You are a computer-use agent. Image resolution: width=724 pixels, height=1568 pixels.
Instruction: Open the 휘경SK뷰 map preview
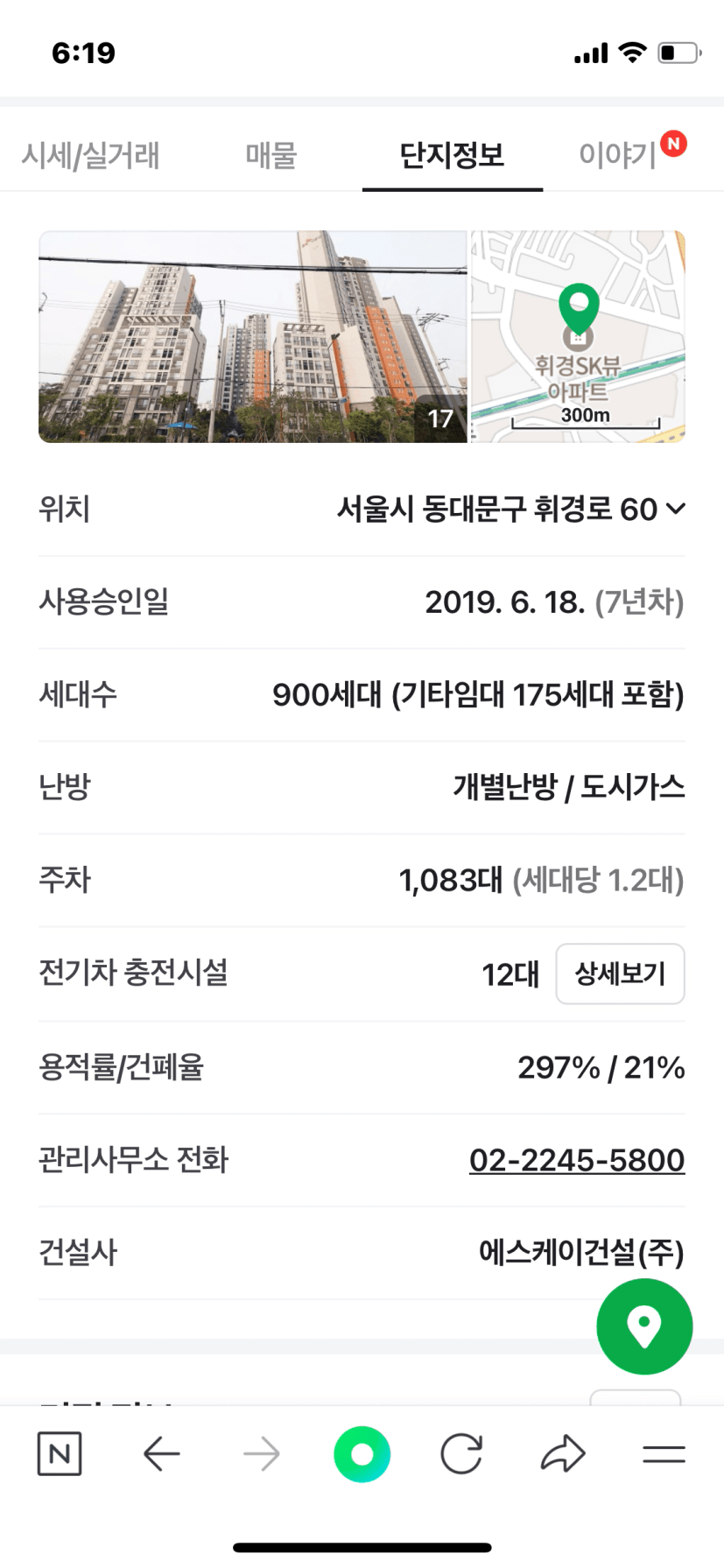click(x=578, y=337)
